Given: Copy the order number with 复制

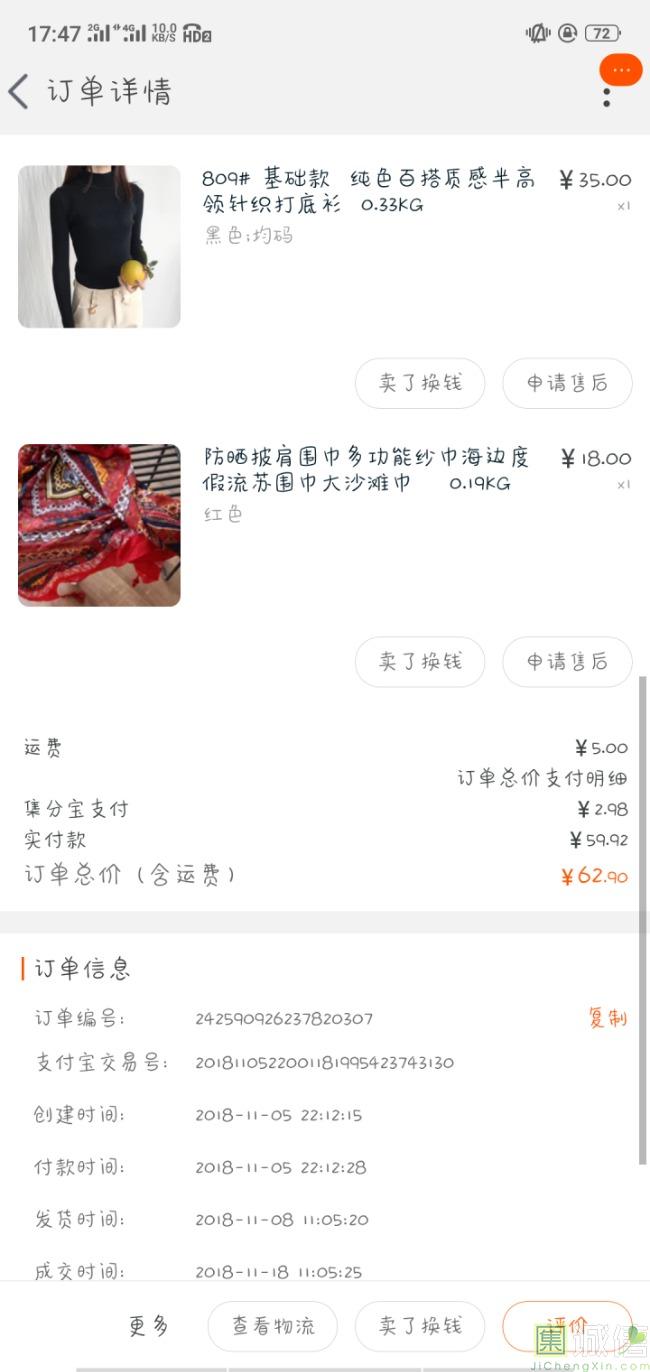Looking at the screenshot, I should click(607, 1018).
